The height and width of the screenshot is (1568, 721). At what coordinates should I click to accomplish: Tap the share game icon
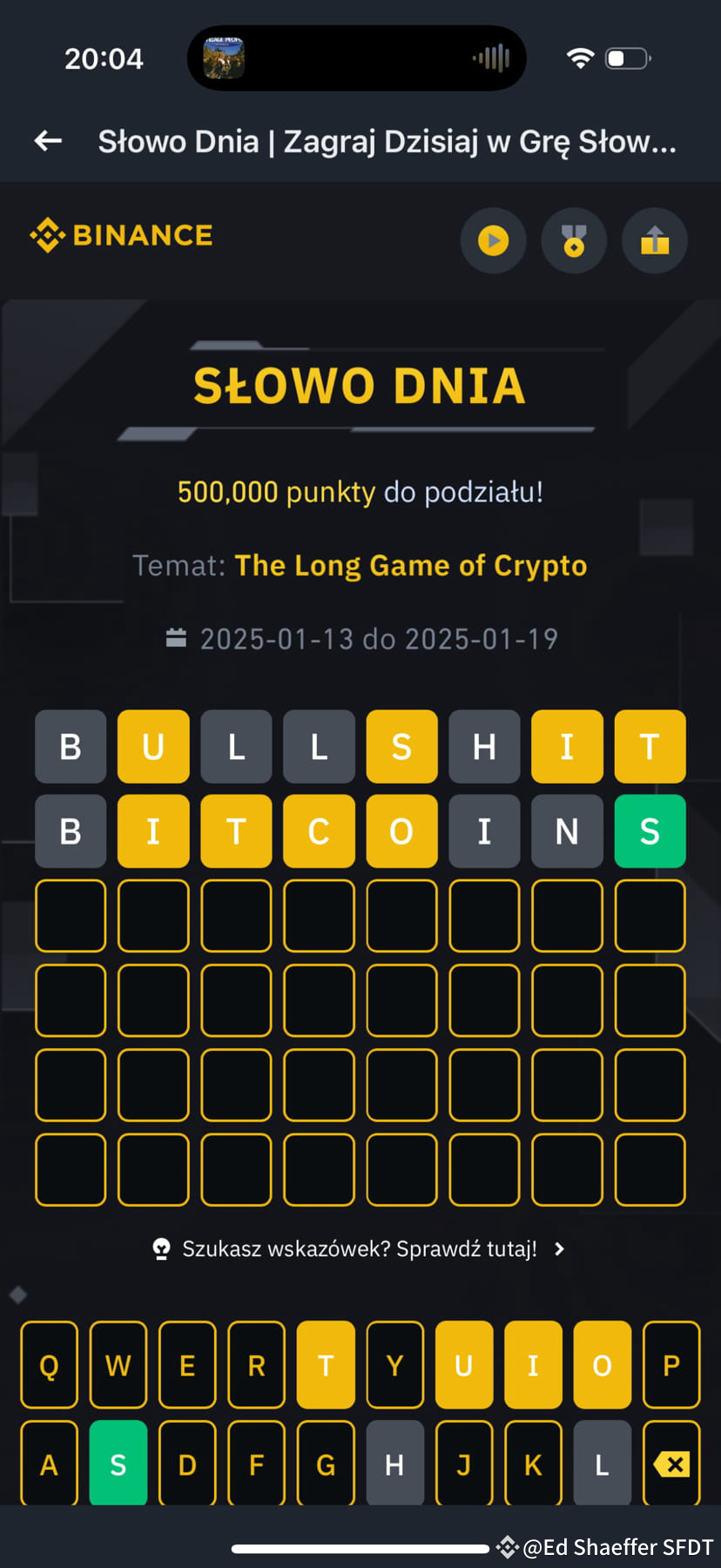654,240
